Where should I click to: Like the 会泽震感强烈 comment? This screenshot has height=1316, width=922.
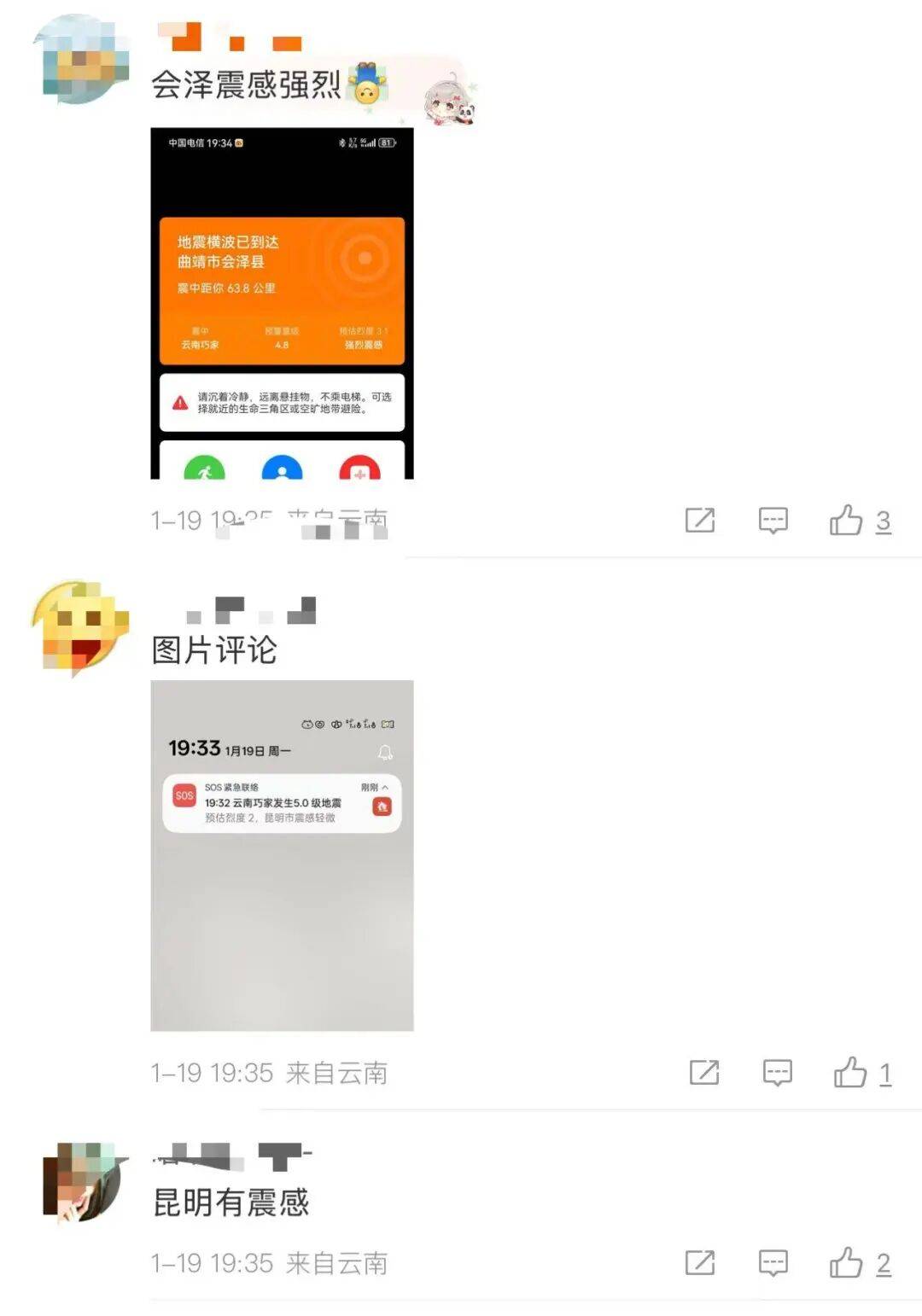(846, 520)
